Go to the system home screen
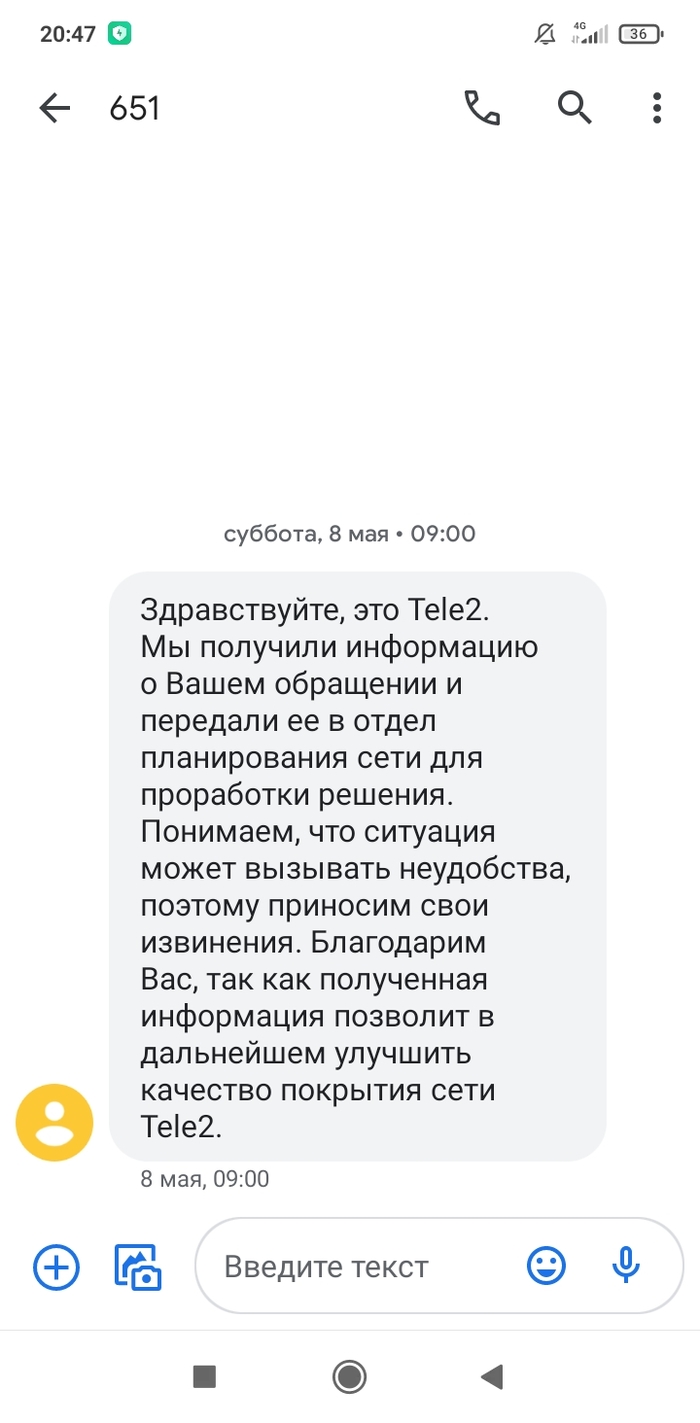This screenshot has width=700, height=1423. tap(350, 1377)
